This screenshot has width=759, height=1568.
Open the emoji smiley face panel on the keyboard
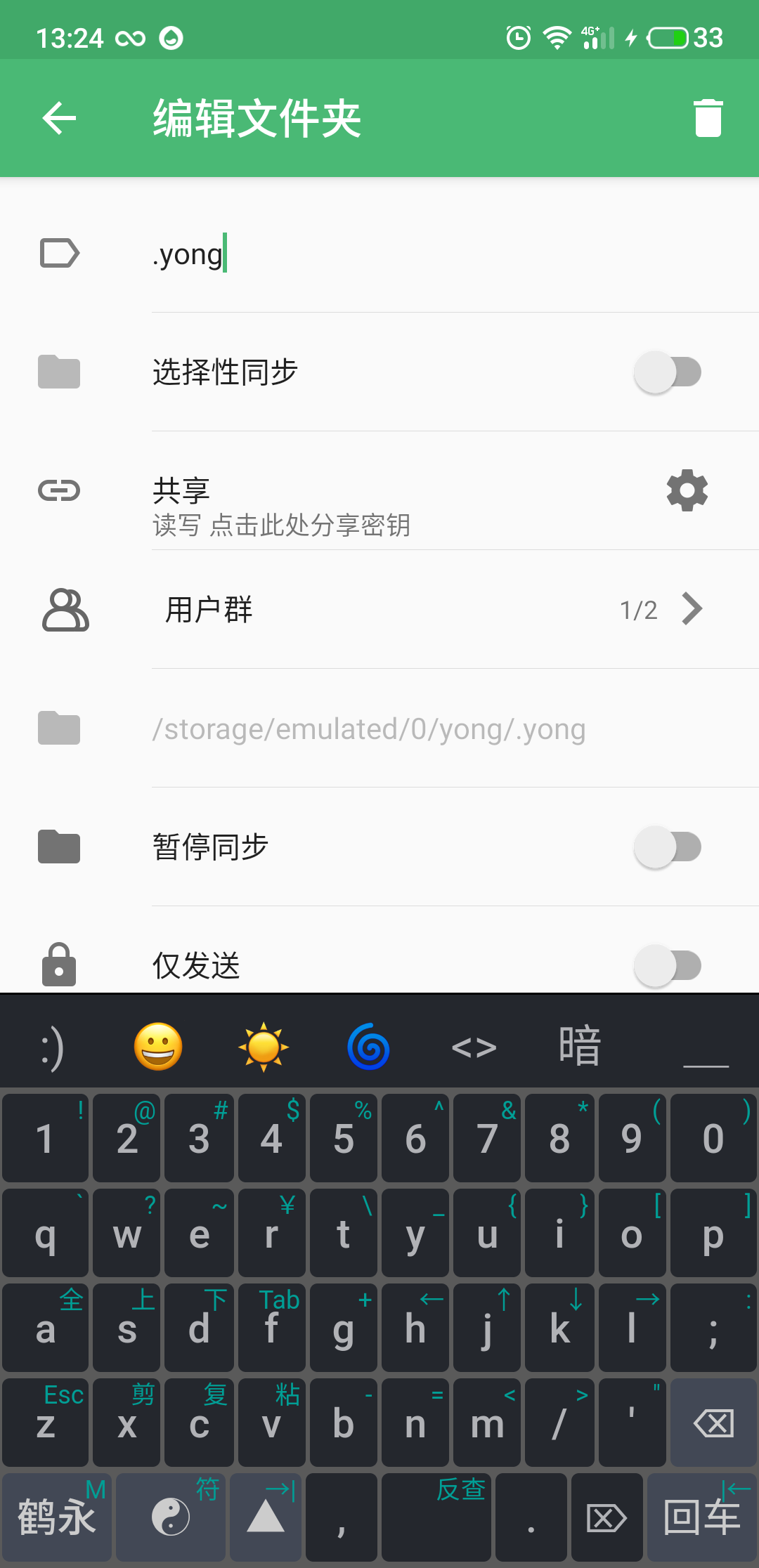158,1047
